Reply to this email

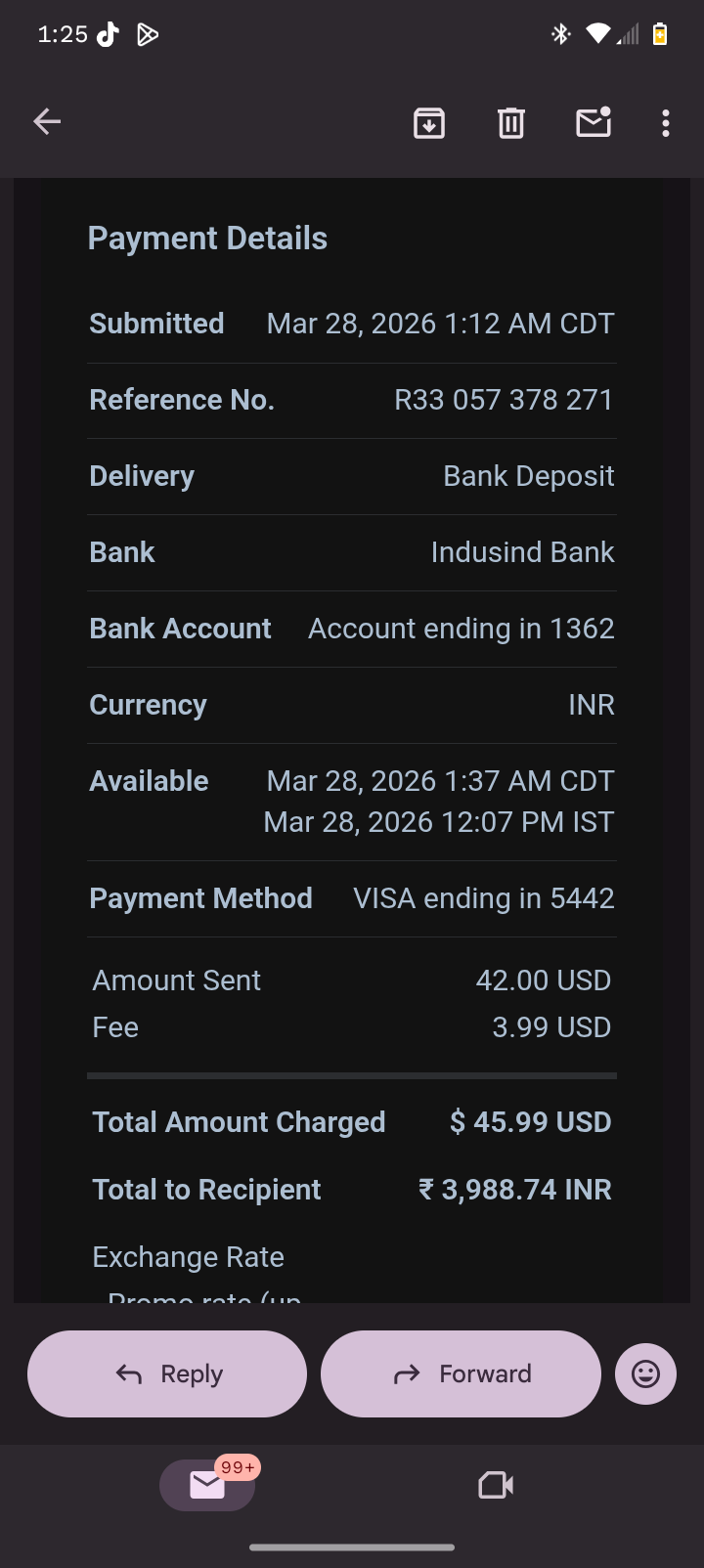(167, 1373)
